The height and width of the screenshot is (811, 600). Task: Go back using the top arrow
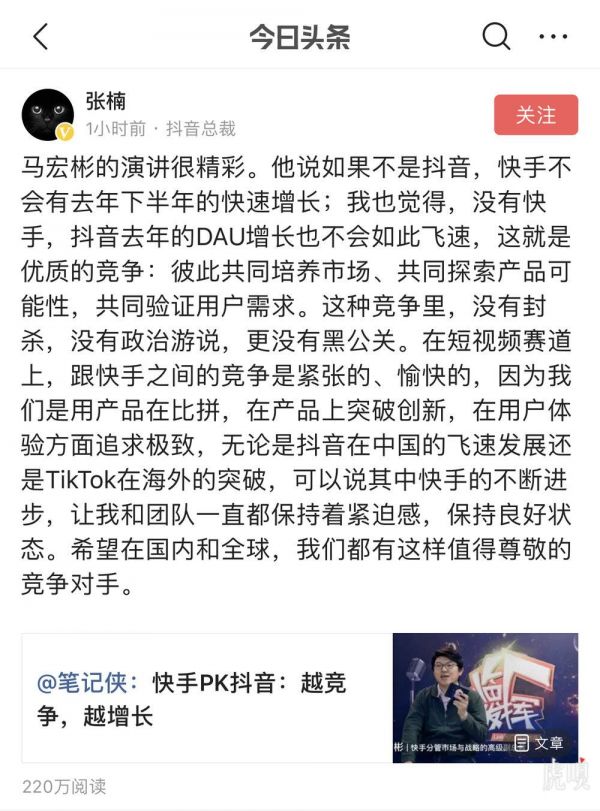pos(40,38)
